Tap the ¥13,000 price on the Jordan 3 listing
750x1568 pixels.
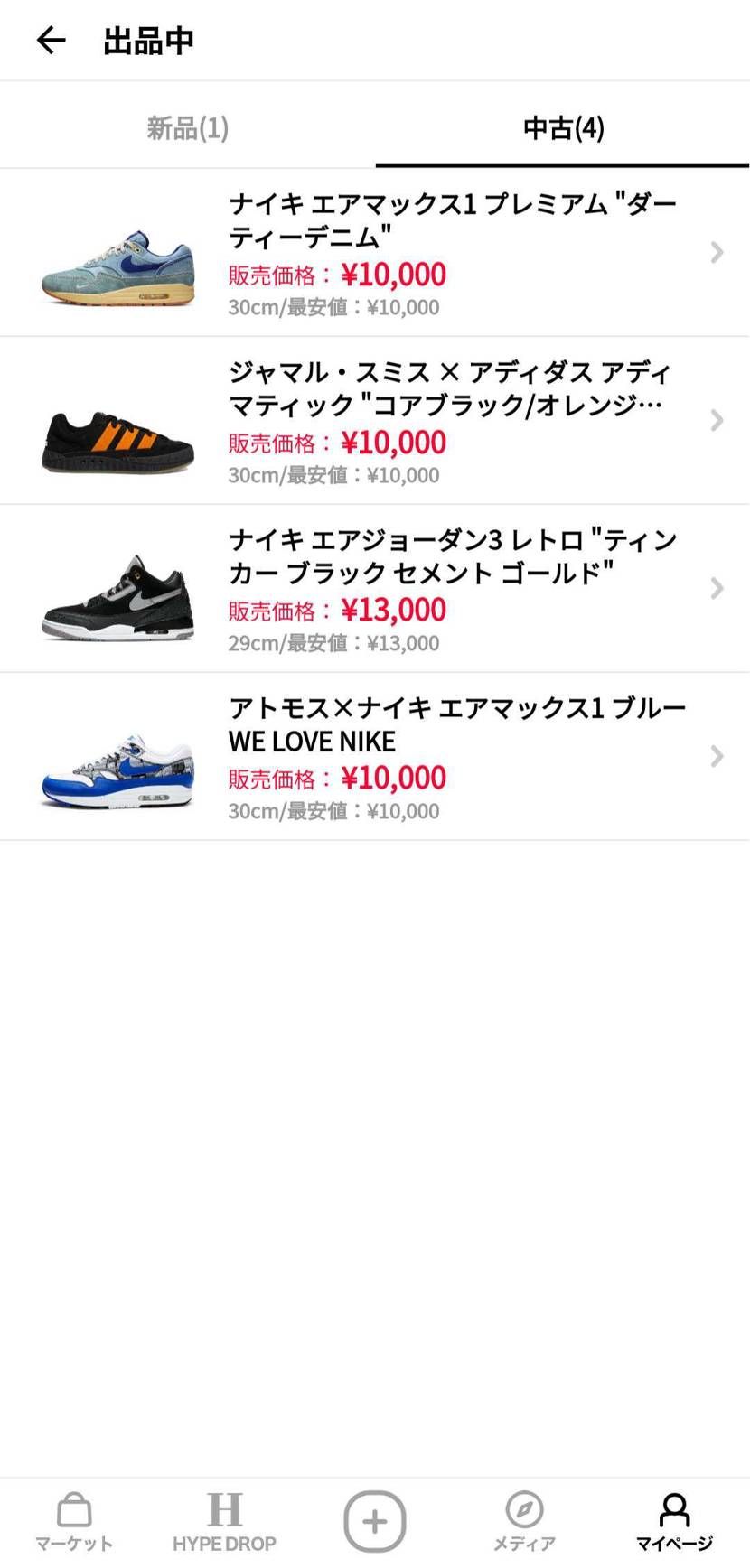[393, 610]
